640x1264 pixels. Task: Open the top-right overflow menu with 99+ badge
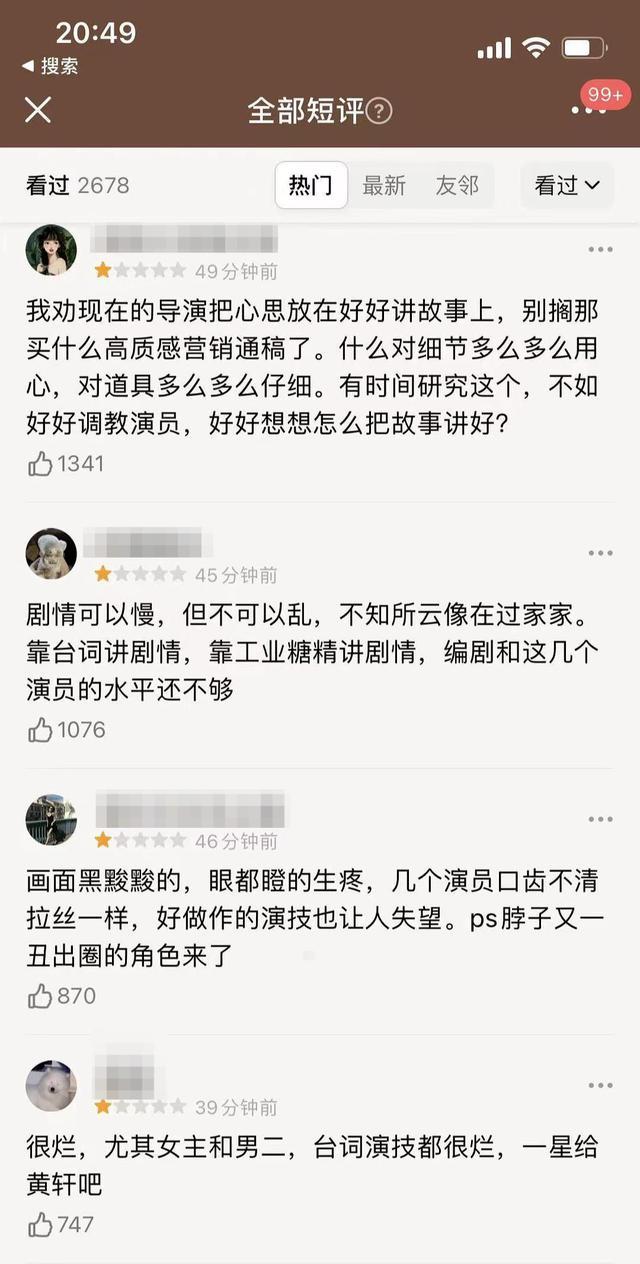pos(588,109)
